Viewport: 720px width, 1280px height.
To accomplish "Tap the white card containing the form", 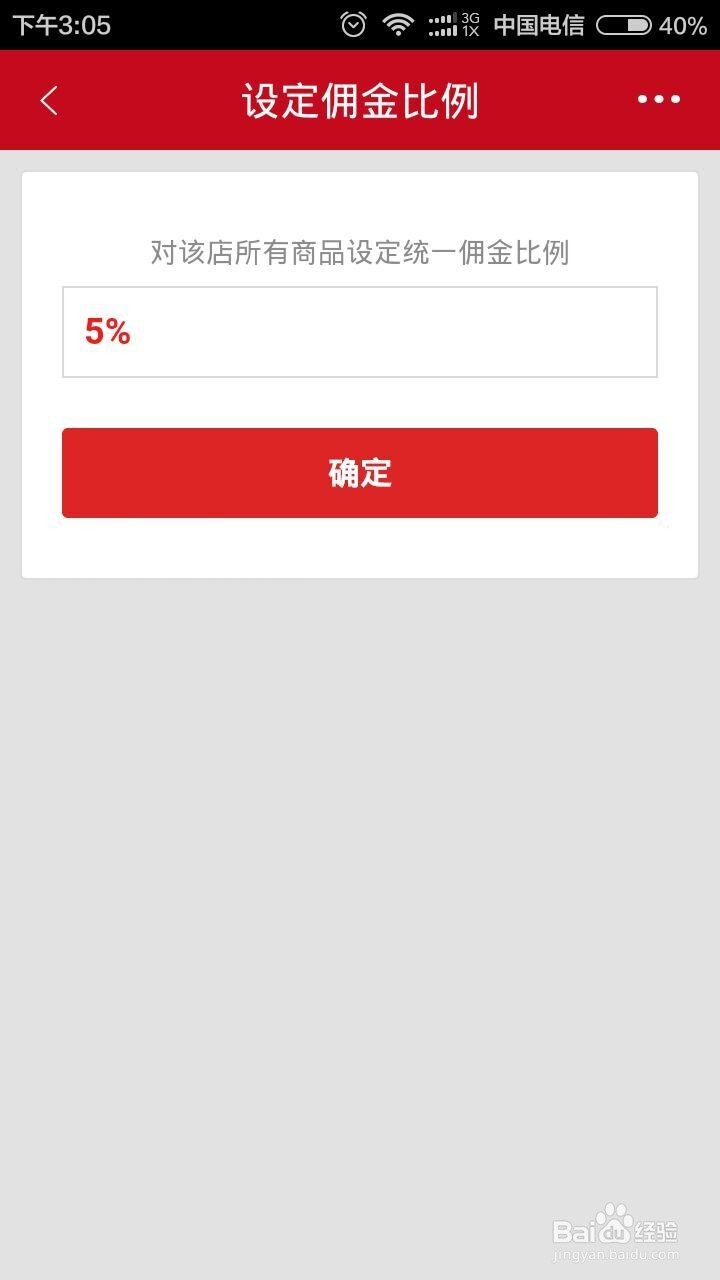I will pos(360,550).
